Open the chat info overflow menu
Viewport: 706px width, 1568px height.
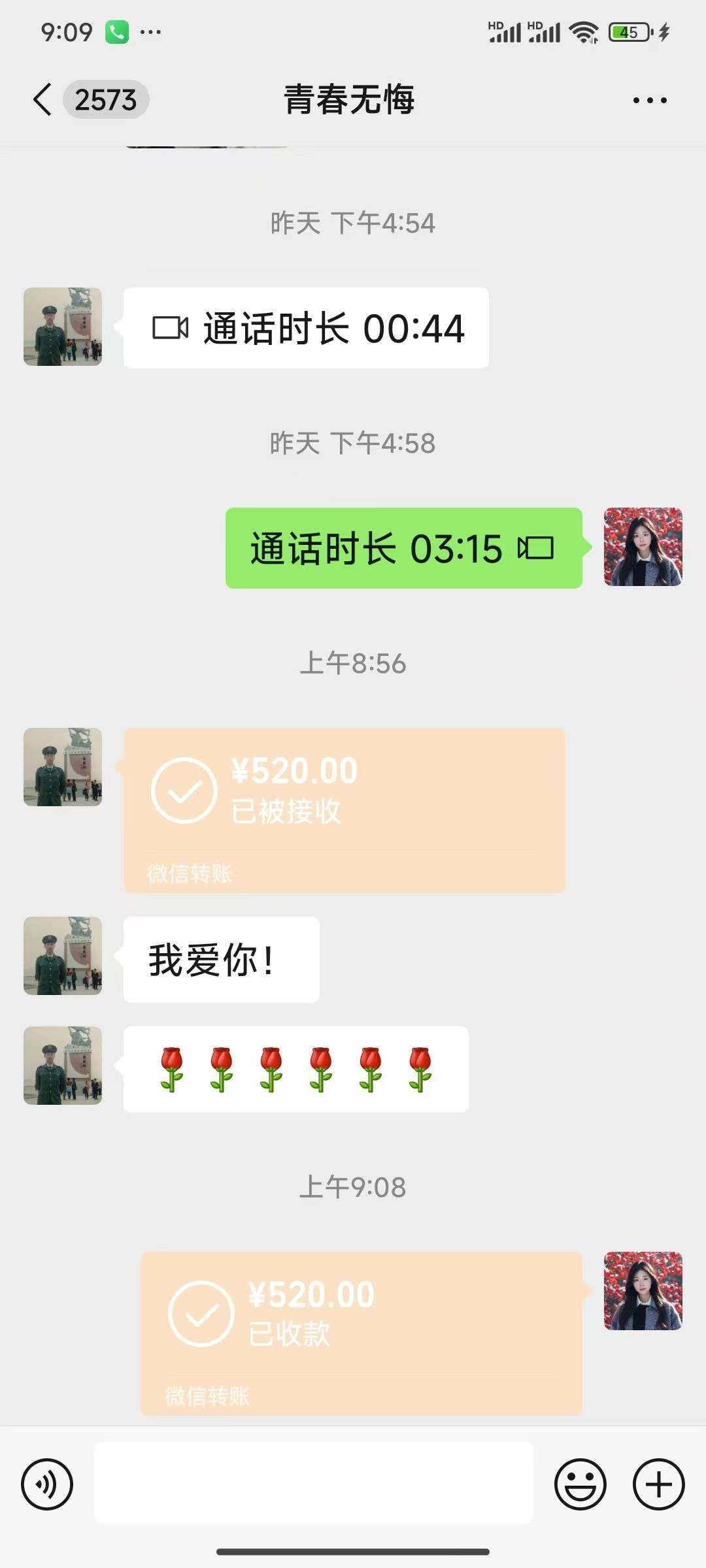(649, 100)
